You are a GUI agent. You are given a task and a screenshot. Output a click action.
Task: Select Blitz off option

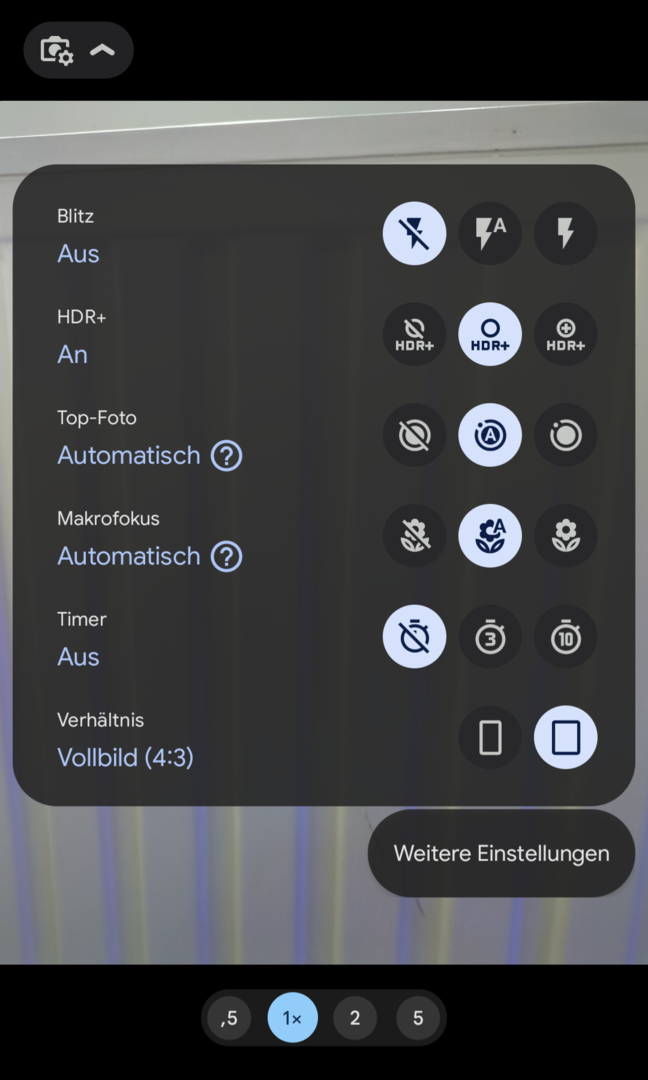click(x=414, y=233)
